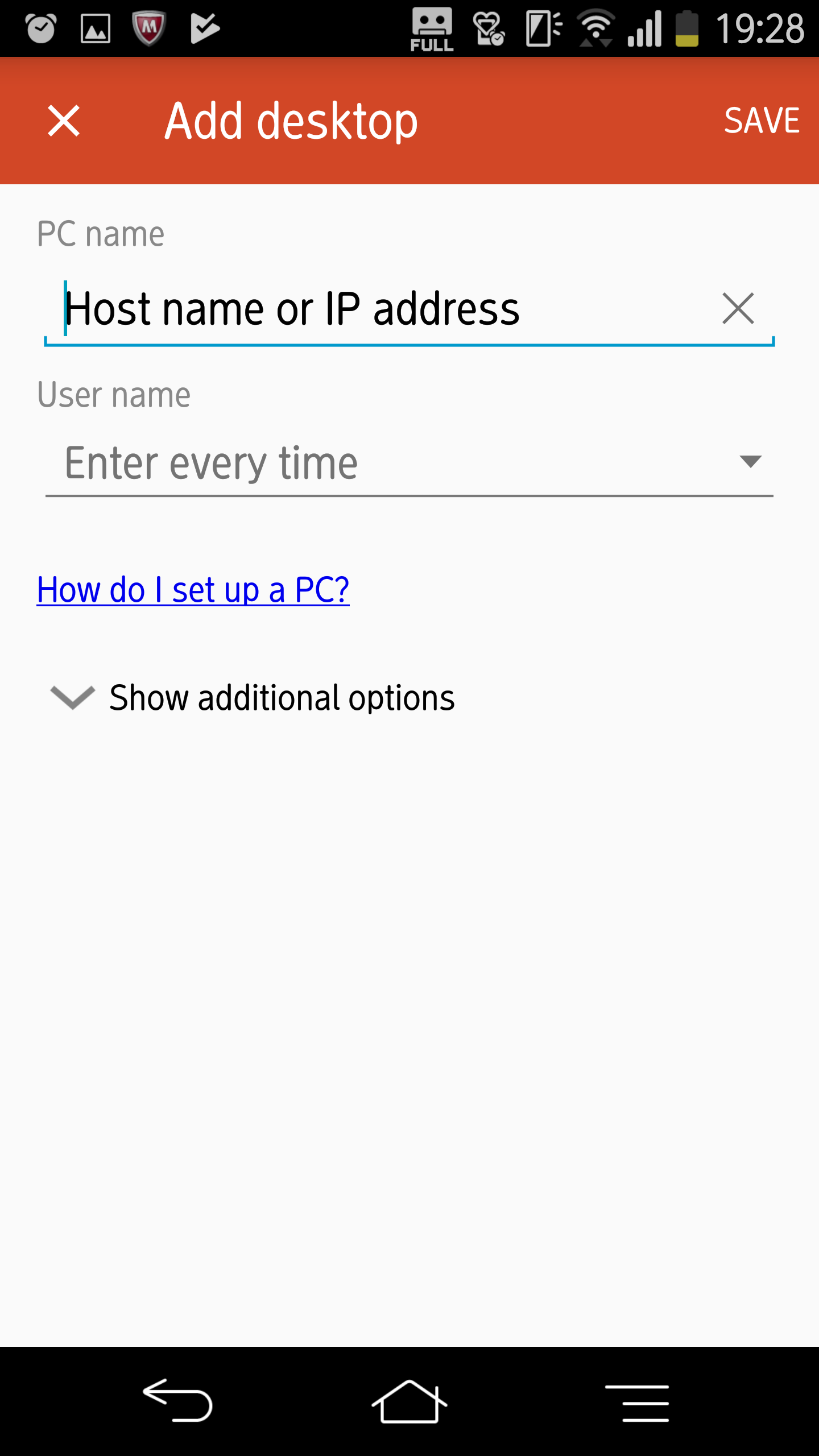This screenshot has height=1456, width=819.
Task: Close the Add desktop screen
Action: tap(64, 121)
